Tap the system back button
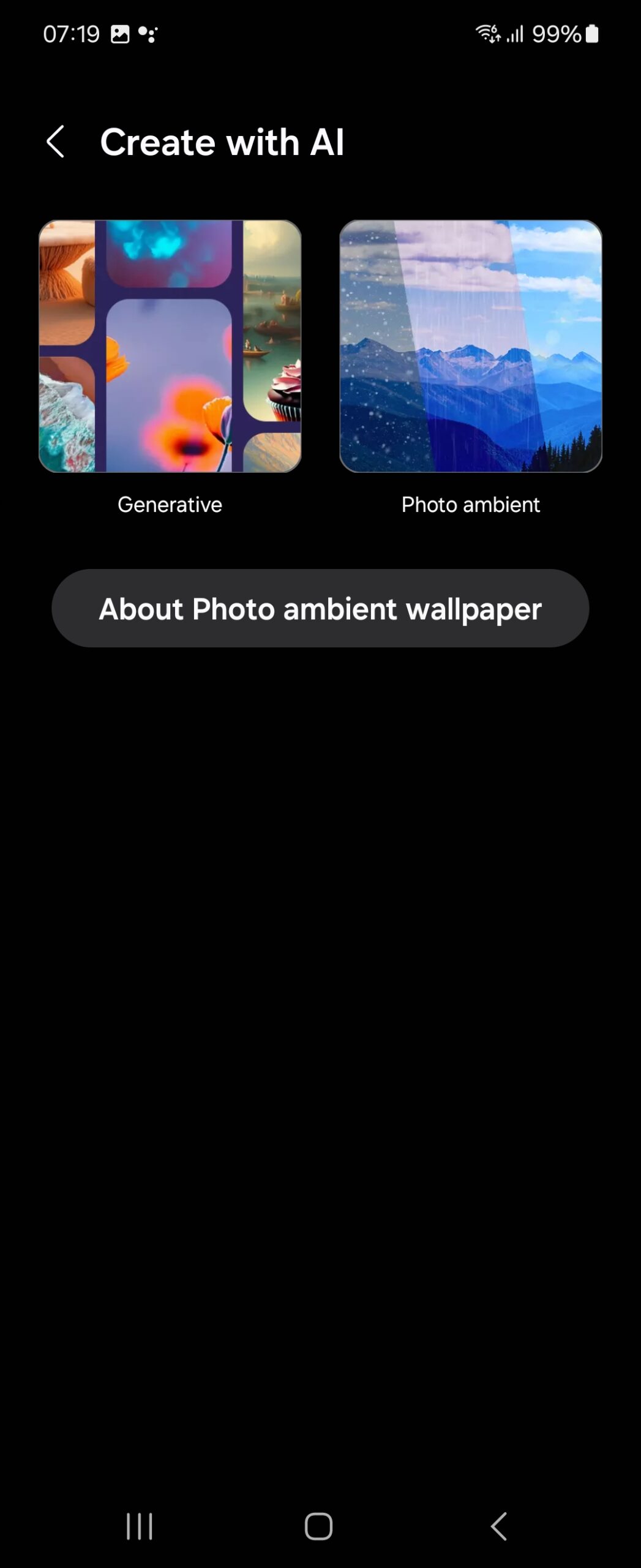641x1568 pixels. click(x=499, y=1526)
